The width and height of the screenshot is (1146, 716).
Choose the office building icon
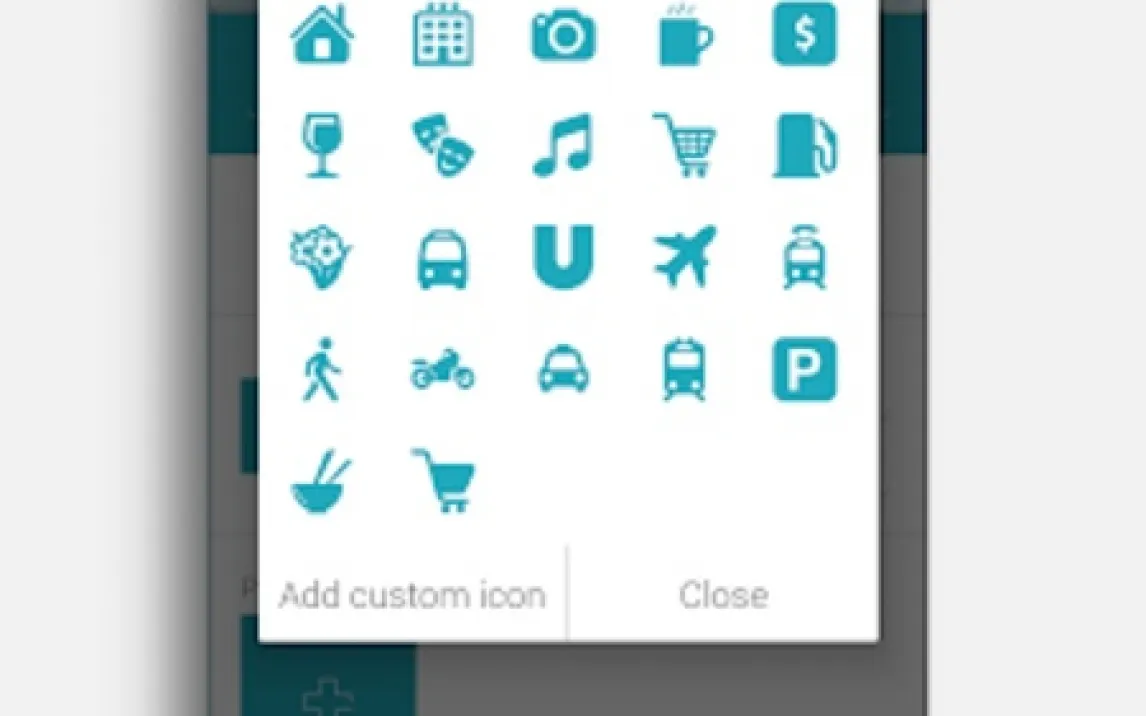[x=443, y=35]
